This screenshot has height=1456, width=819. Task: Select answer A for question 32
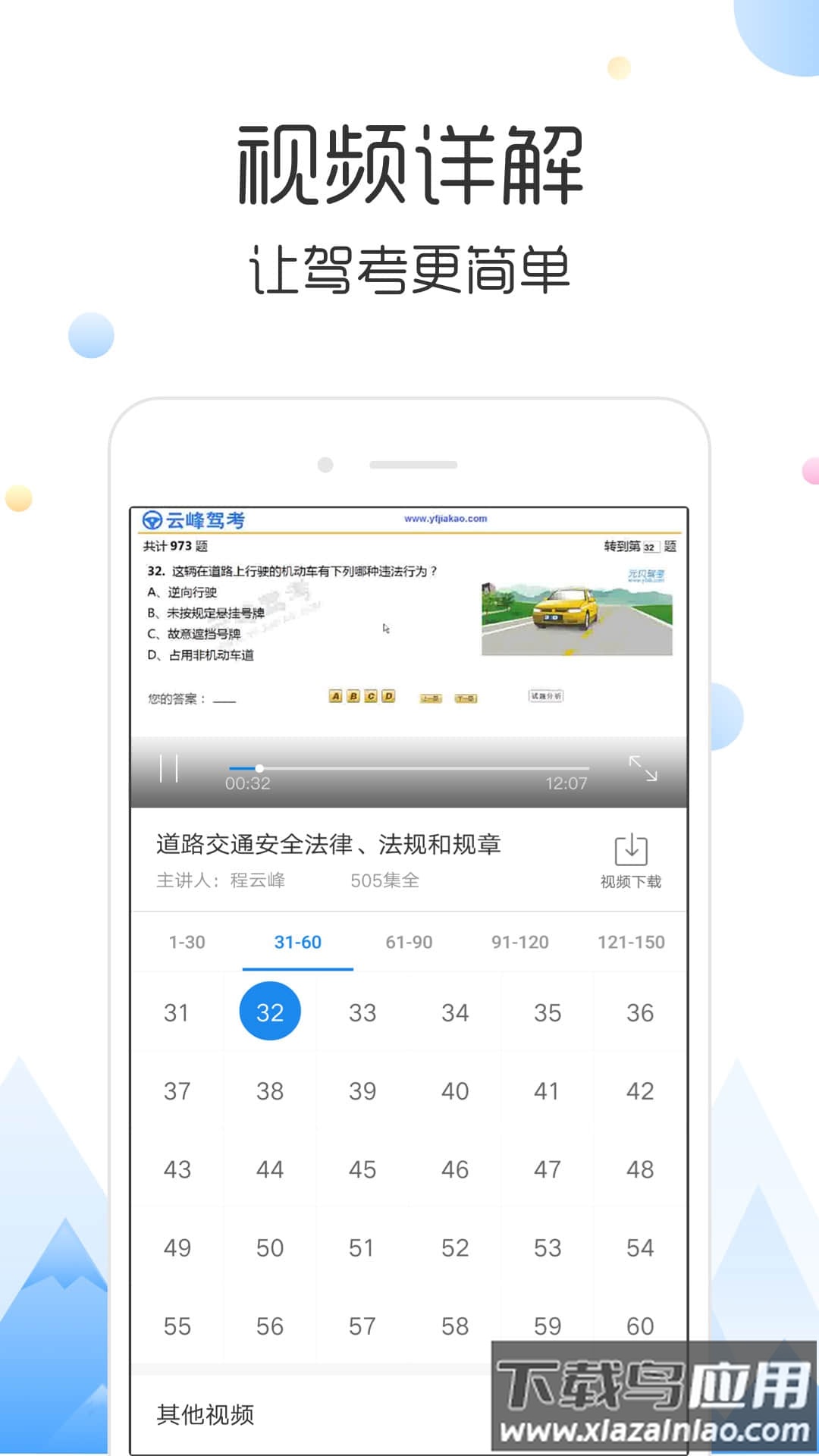pyautogui.click(x=335, y=696)
